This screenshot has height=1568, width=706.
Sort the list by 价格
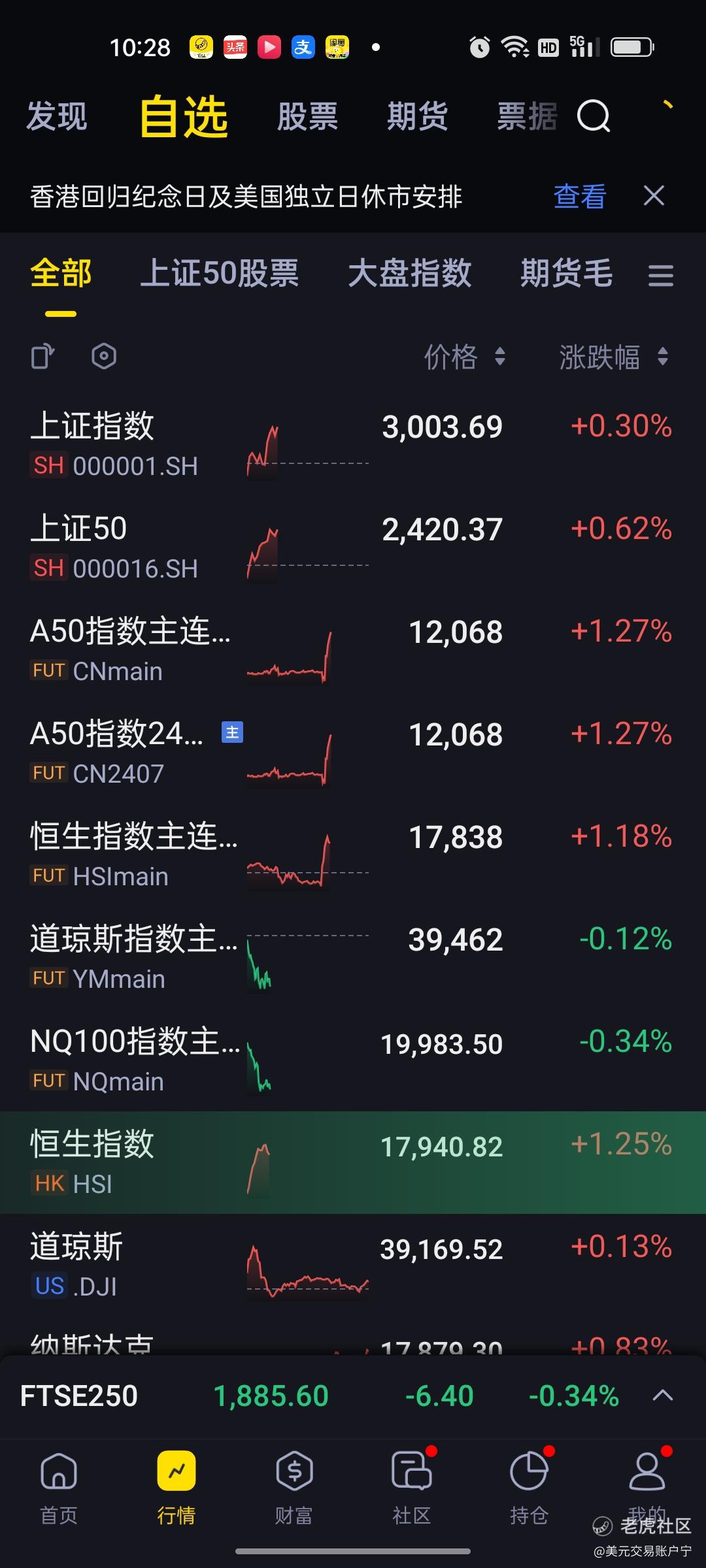pyautogui.click(x=465, y=357)
